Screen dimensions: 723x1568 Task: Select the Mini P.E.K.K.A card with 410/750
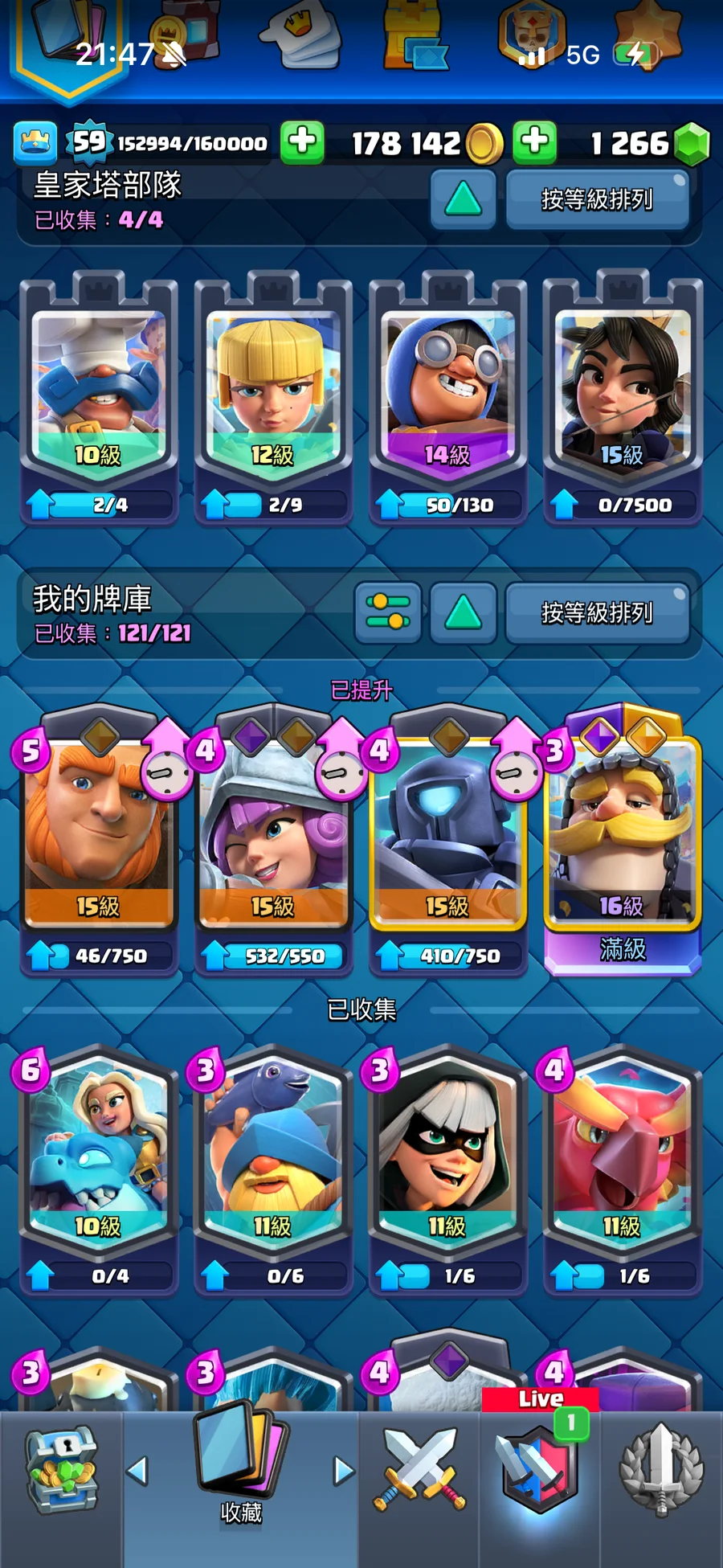point(447,840)
